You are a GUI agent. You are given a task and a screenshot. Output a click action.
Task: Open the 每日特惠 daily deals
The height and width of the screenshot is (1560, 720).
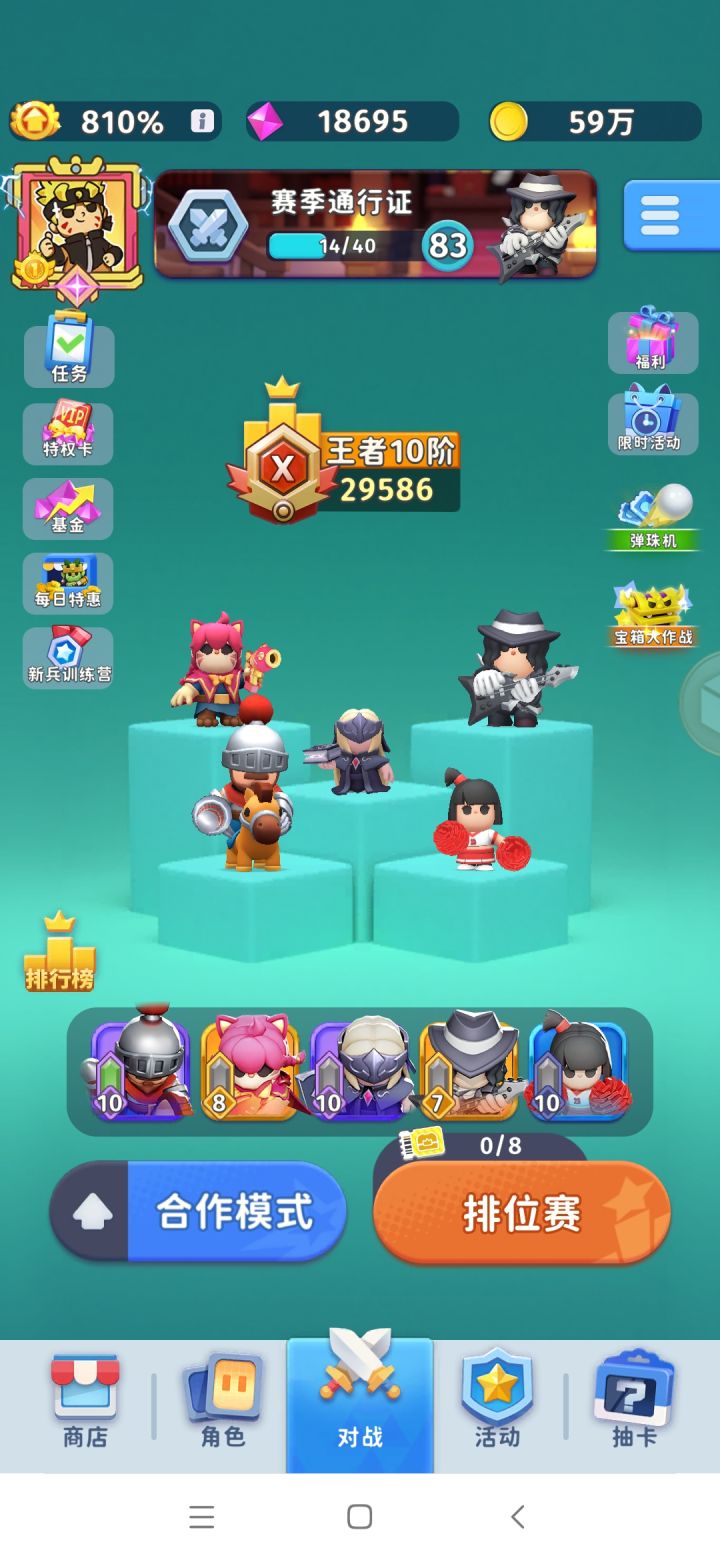[68, 580]
